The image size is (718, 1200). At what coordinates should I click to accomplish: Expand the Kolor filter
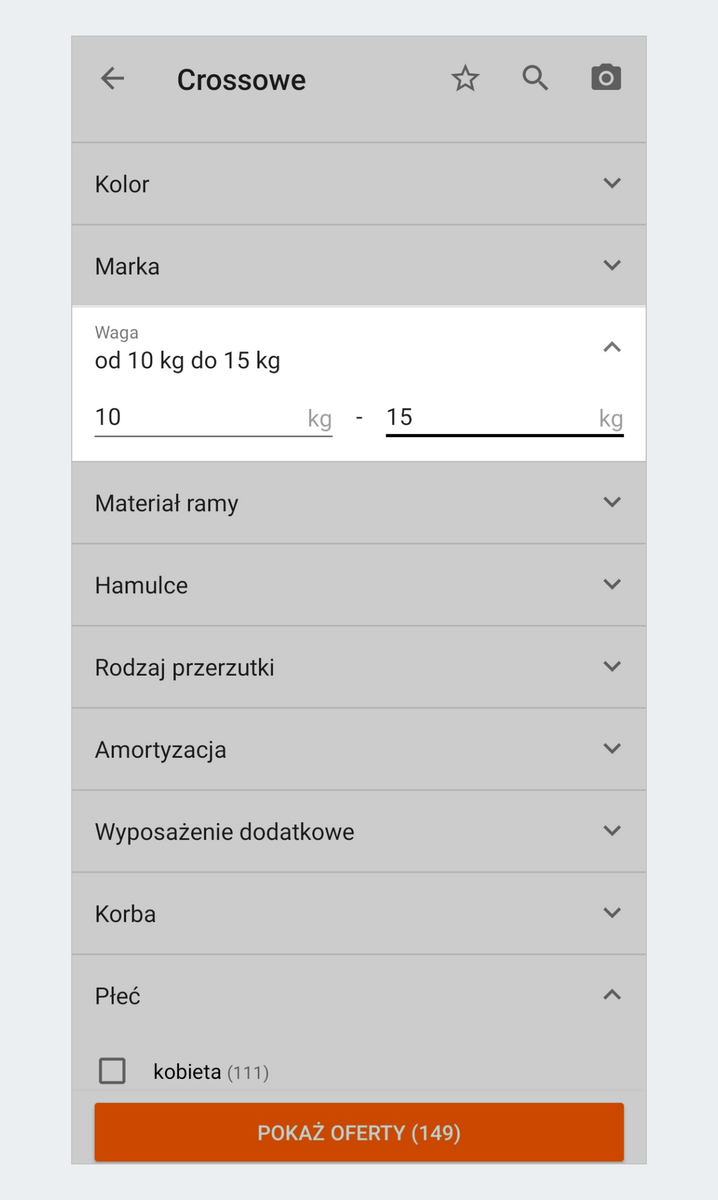click(x=358, y=184)
